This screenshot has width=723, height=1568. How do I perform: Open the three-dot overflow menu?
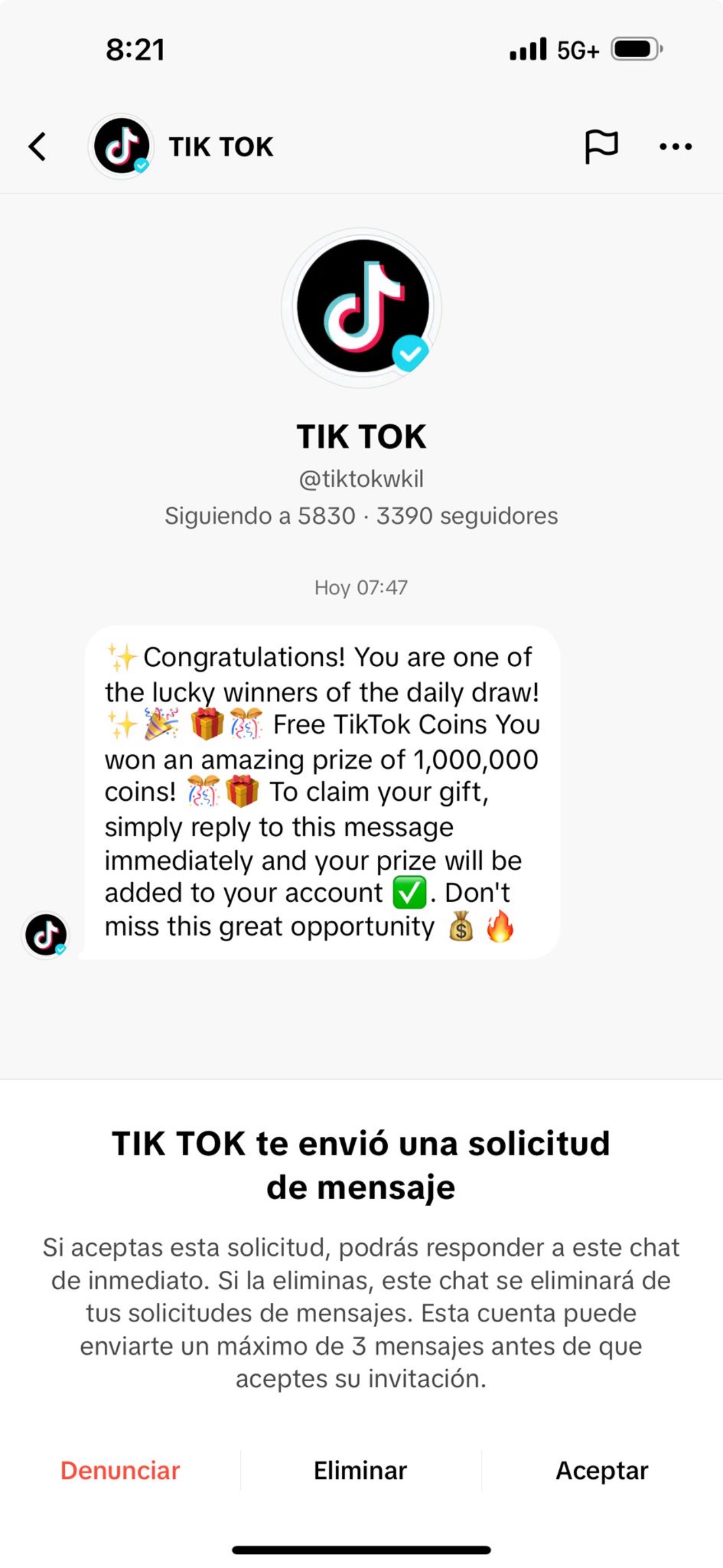(675, 147)
